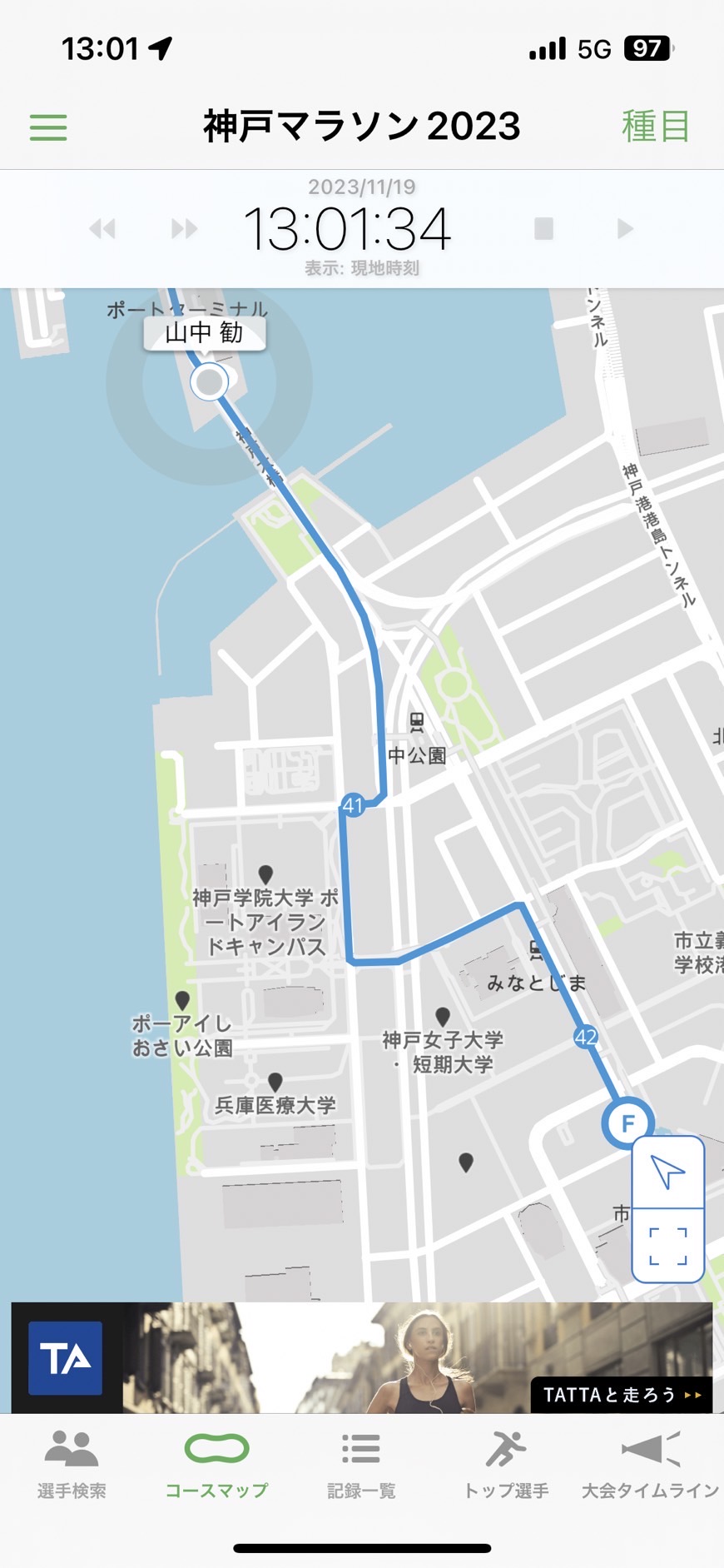This screenshot has height=1568, width=724.
Task: Tap the 山中 勧 runner marker
Action: point(209,382)
